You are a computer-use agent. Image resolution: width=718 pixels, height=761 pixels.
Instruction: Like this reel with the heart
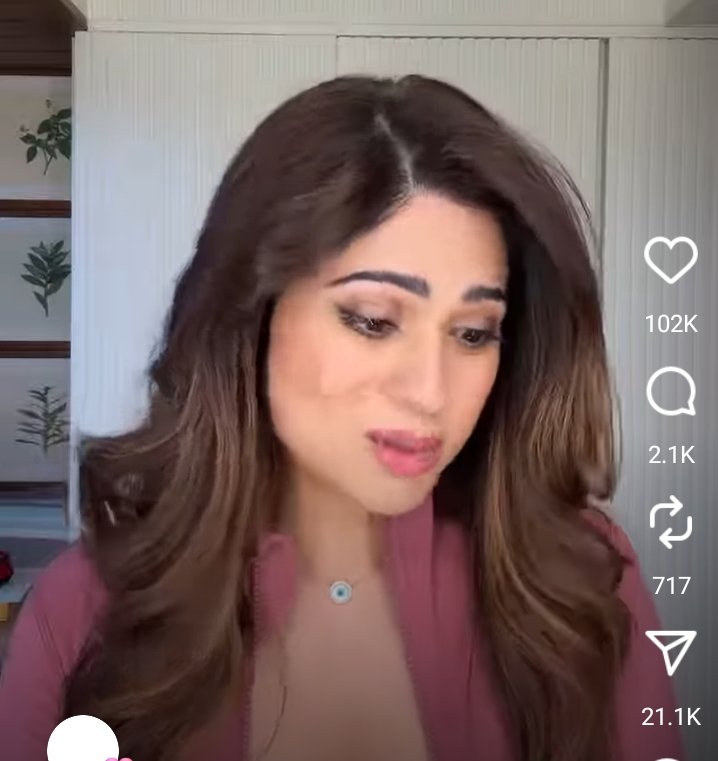670,260
